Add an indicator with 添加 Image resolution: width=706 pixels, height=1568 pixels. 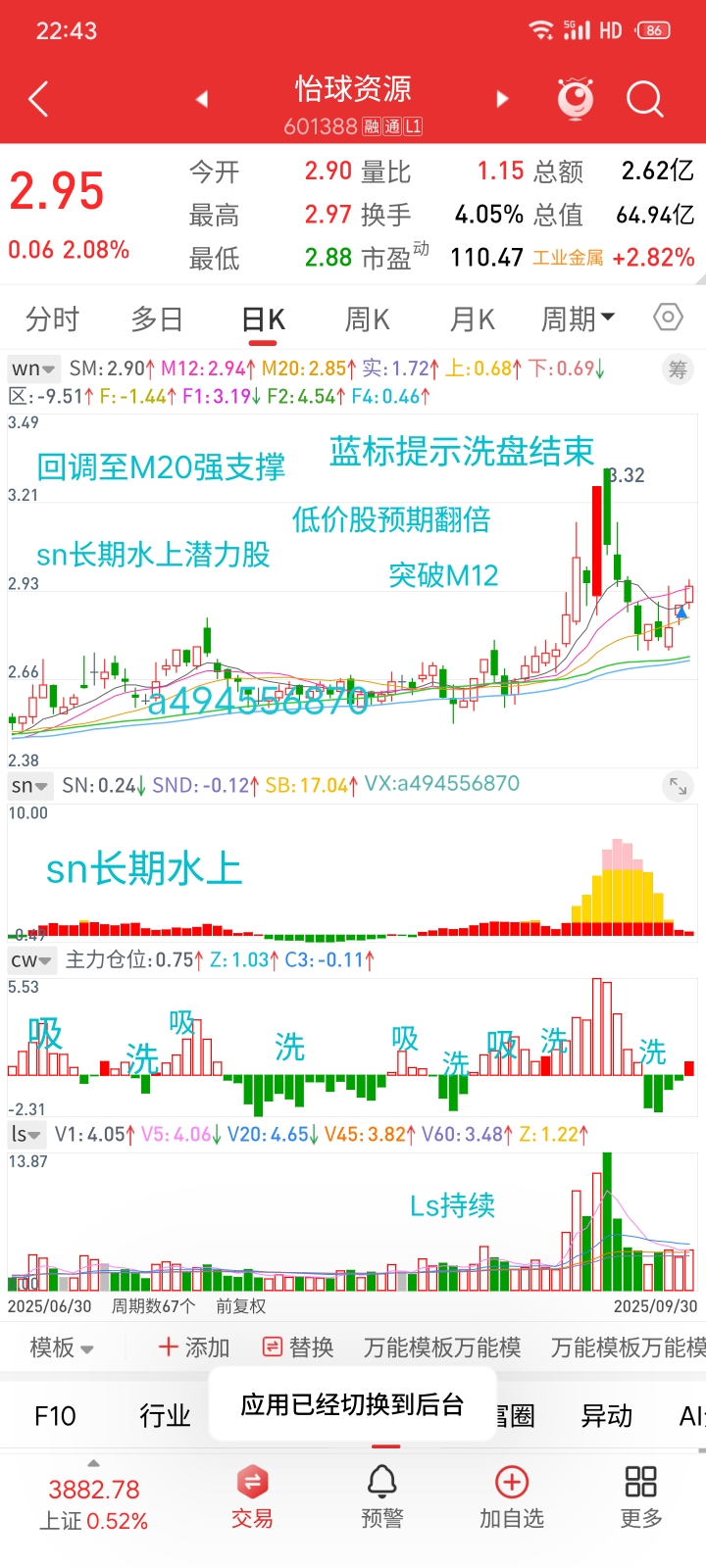click(x=194, y=1348)
